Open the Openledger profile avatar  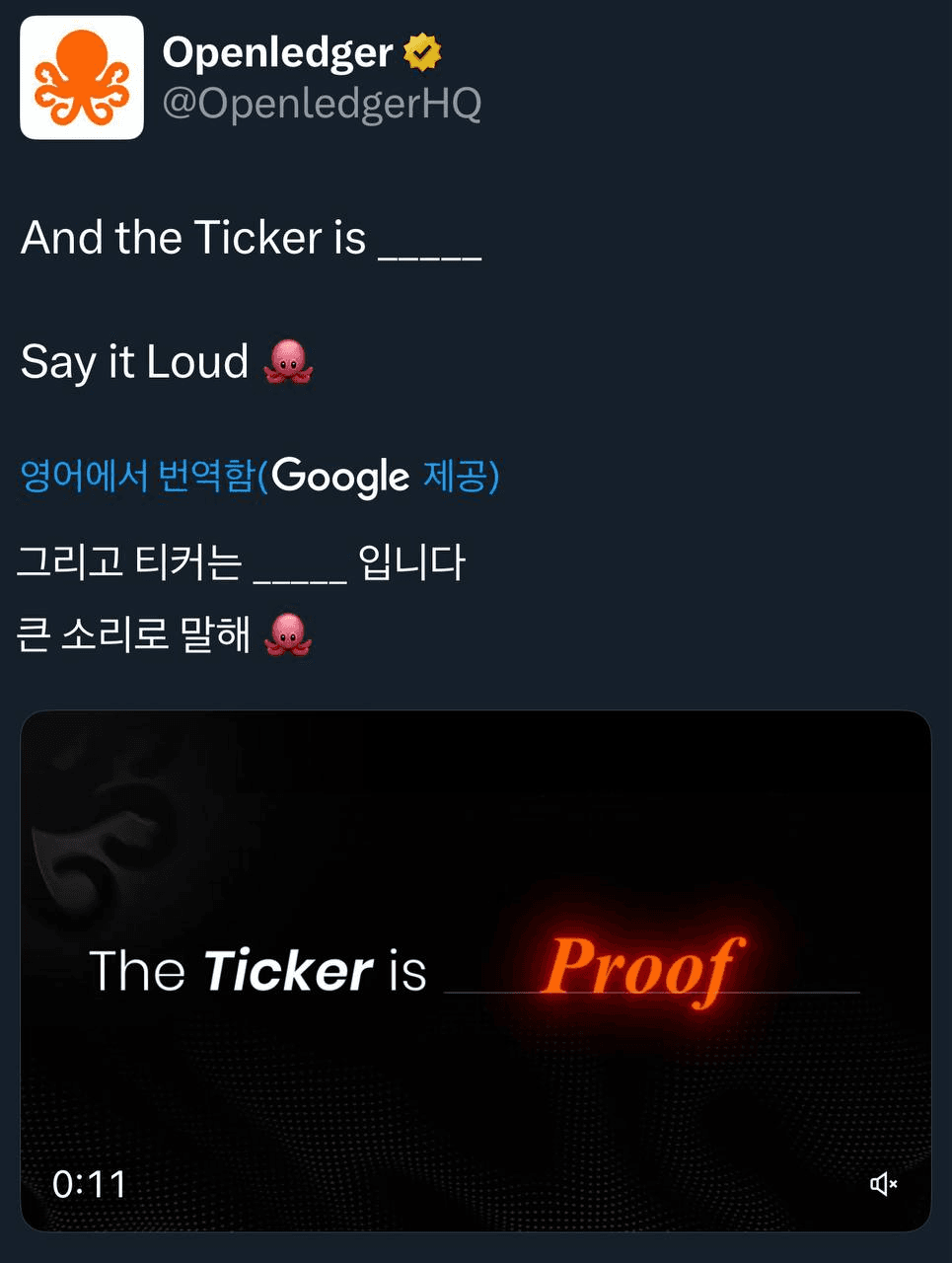pos(82,78)
